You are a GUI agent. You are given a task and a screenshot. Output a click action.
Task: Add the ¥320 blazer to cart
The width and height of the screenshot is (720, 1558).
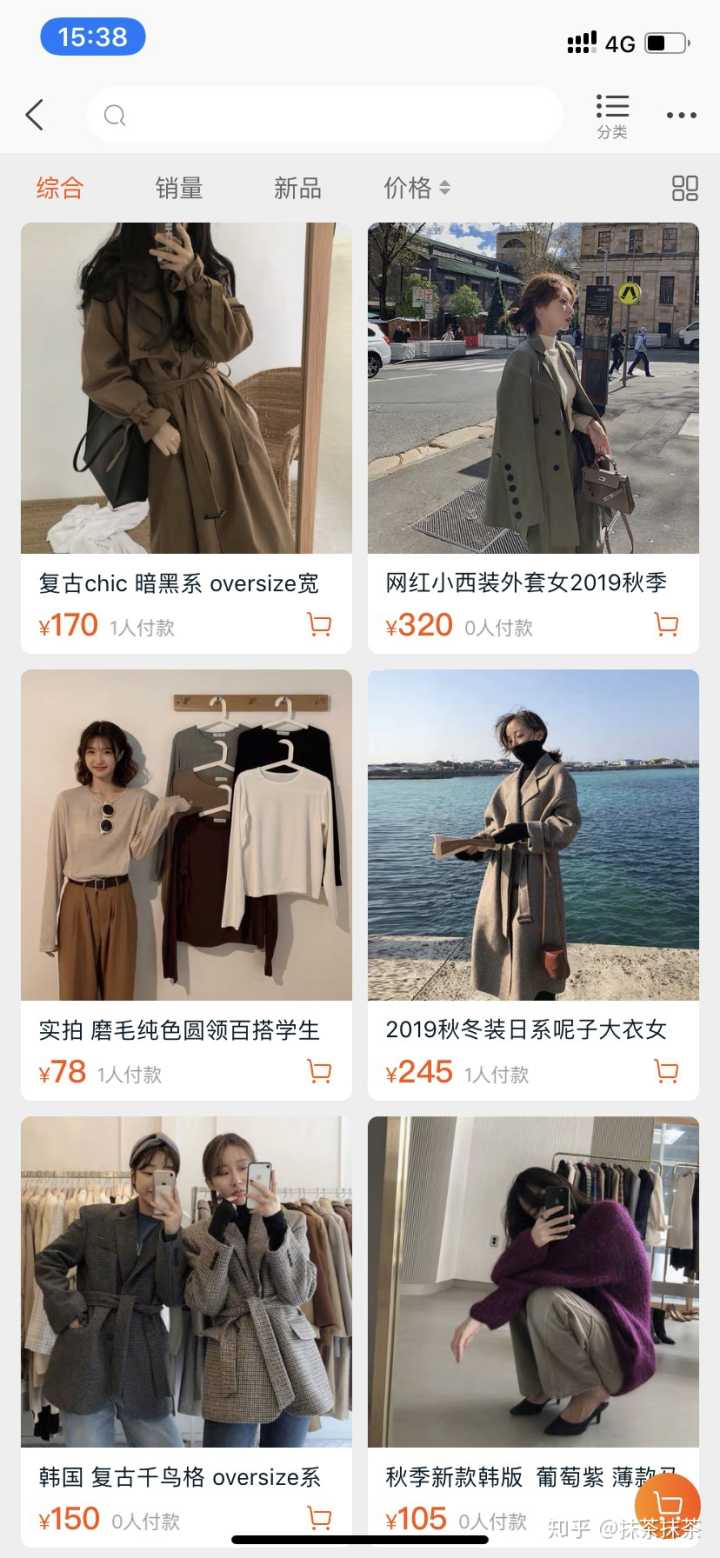coord(666,626)
